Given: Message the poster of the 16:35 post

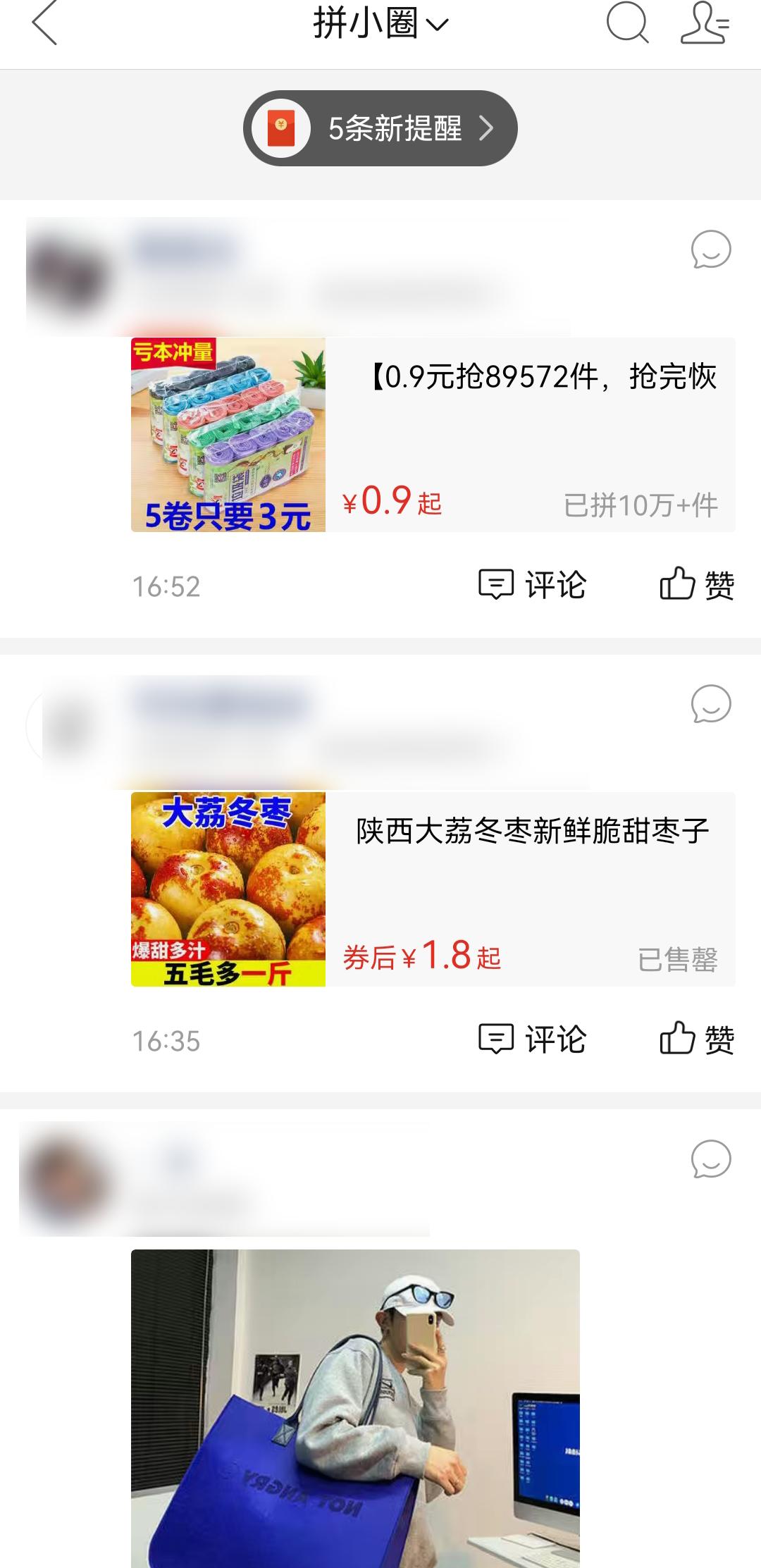Looking at the screenshot, I should [x=710, y=704].
